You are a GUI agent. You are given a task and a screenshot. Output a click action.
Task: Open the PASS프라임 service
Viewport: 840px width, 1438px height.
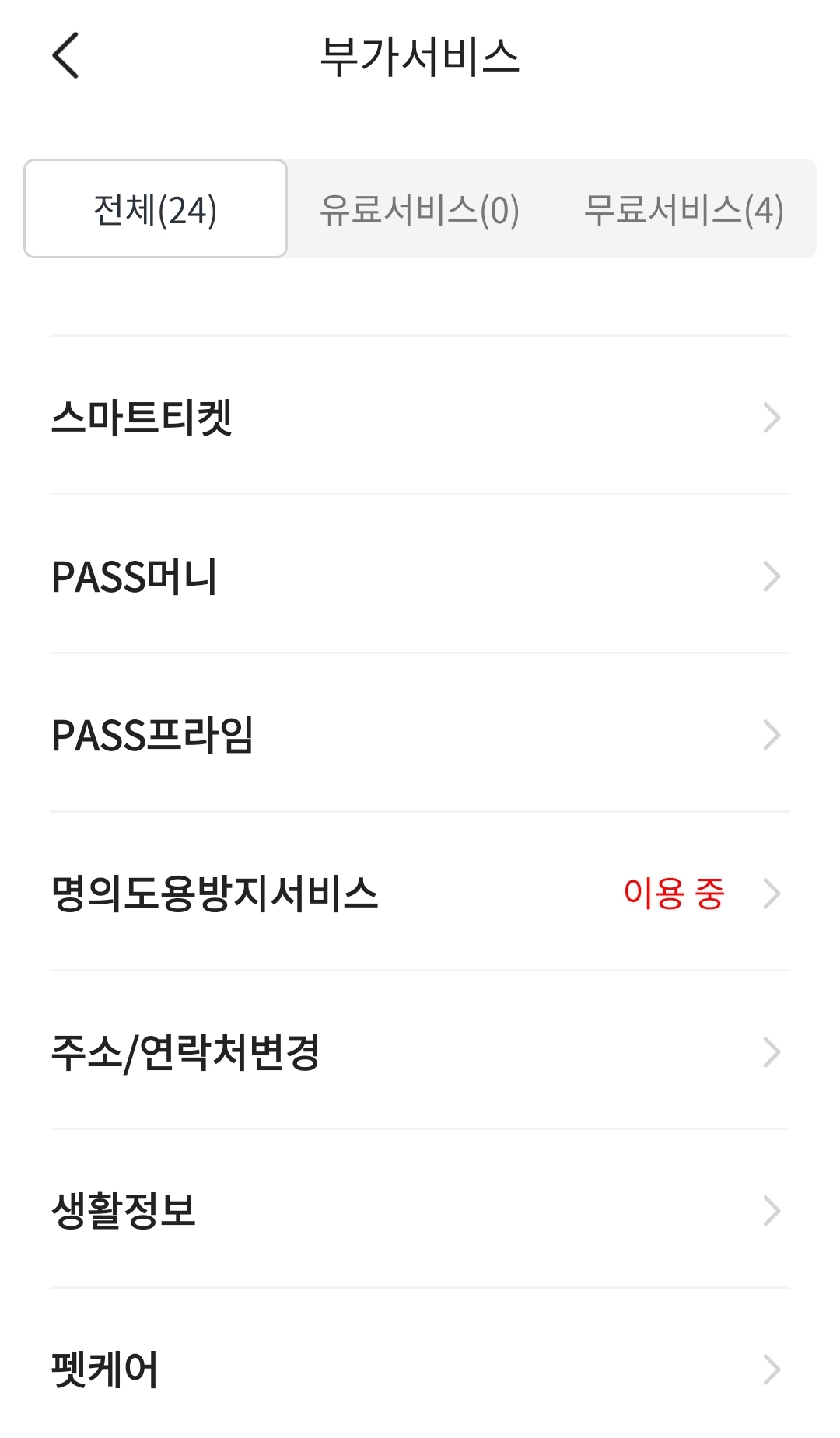[311, 733]
